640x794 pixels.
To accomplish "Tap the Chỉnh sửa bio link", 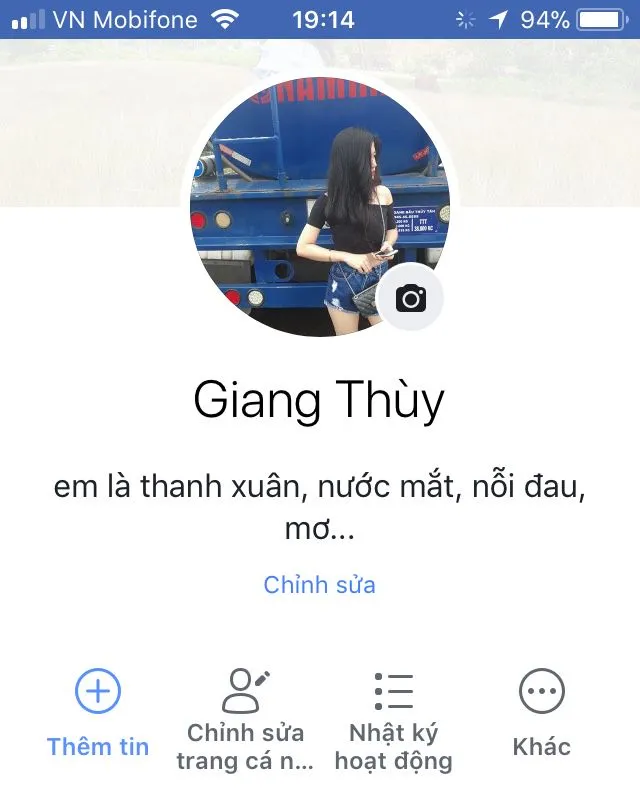I will pos(319,584).
